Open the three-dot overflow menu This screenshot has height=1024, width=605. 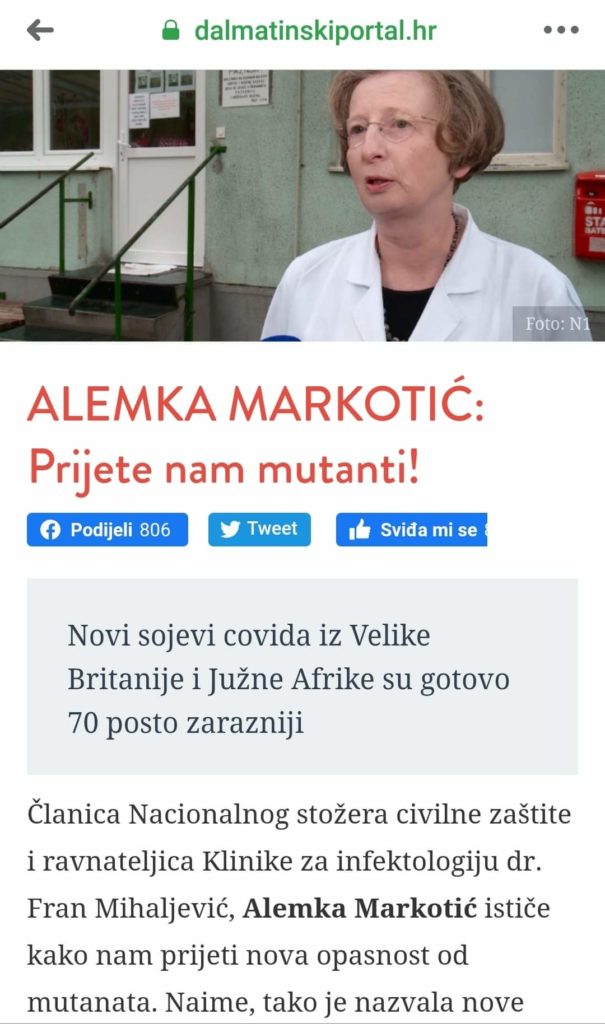561,30
